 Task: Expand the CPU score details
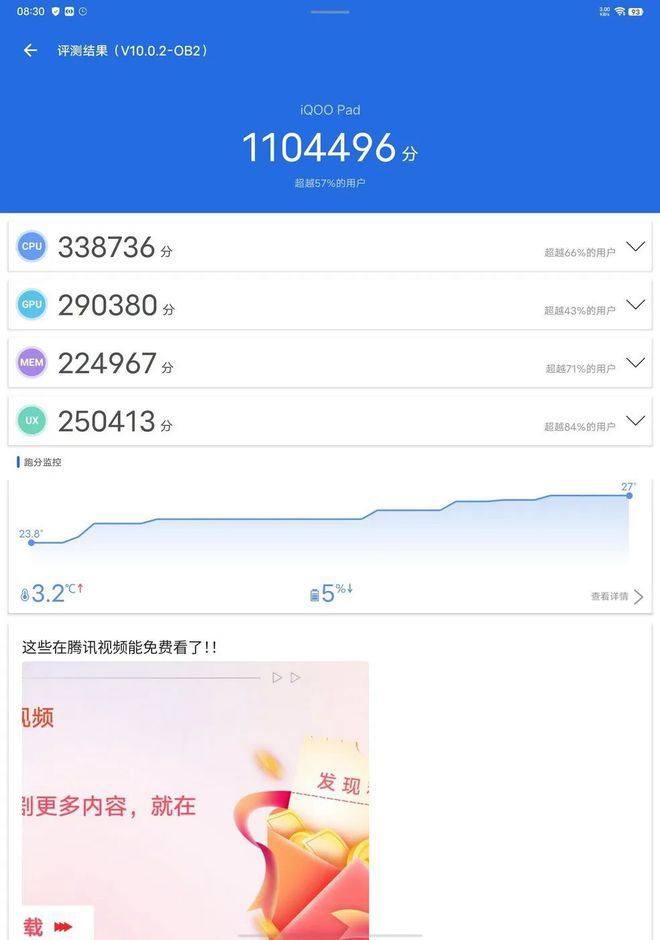(x=635, y=247)
